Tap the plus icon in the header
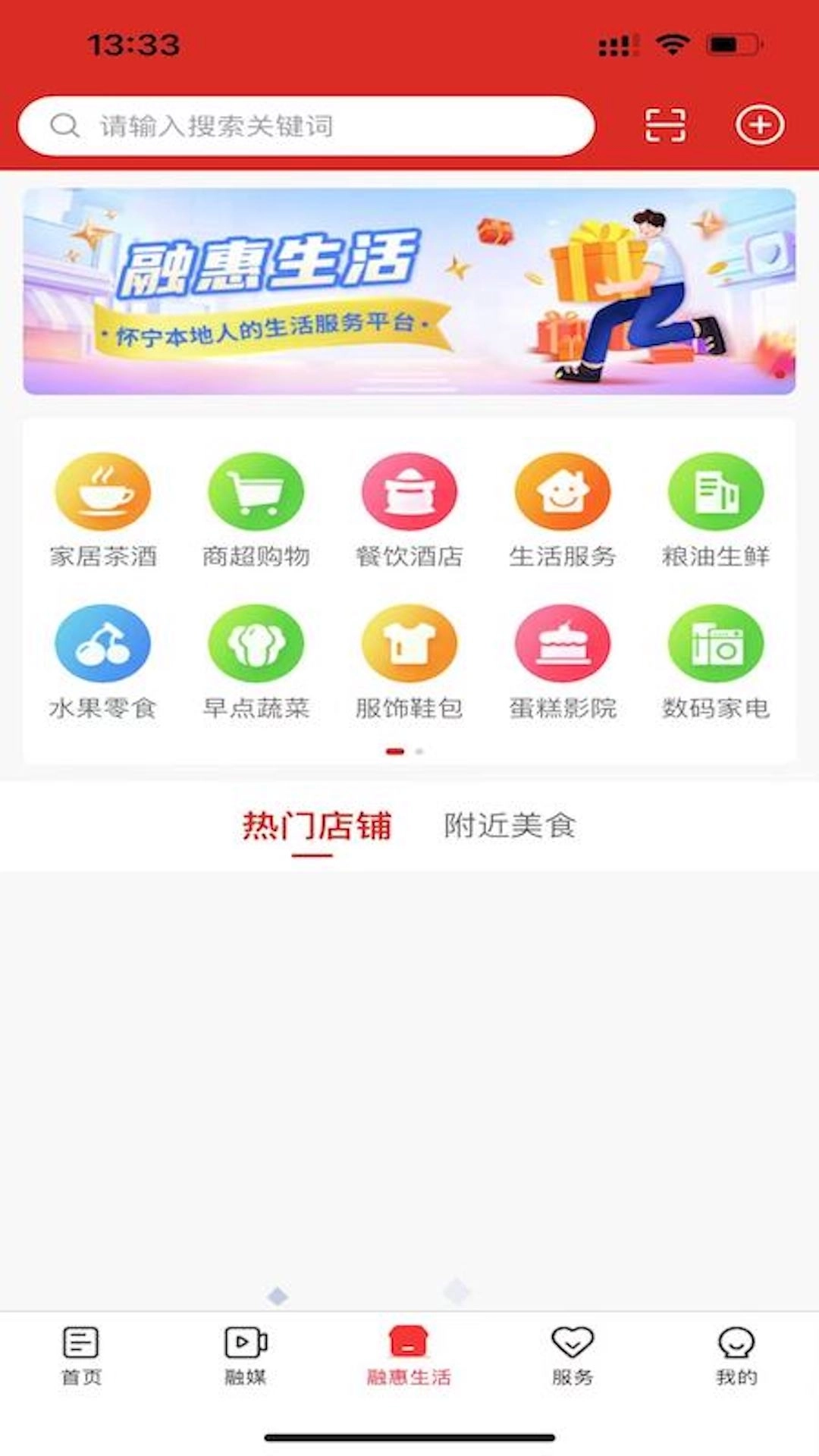 click(x=760, y=126)
